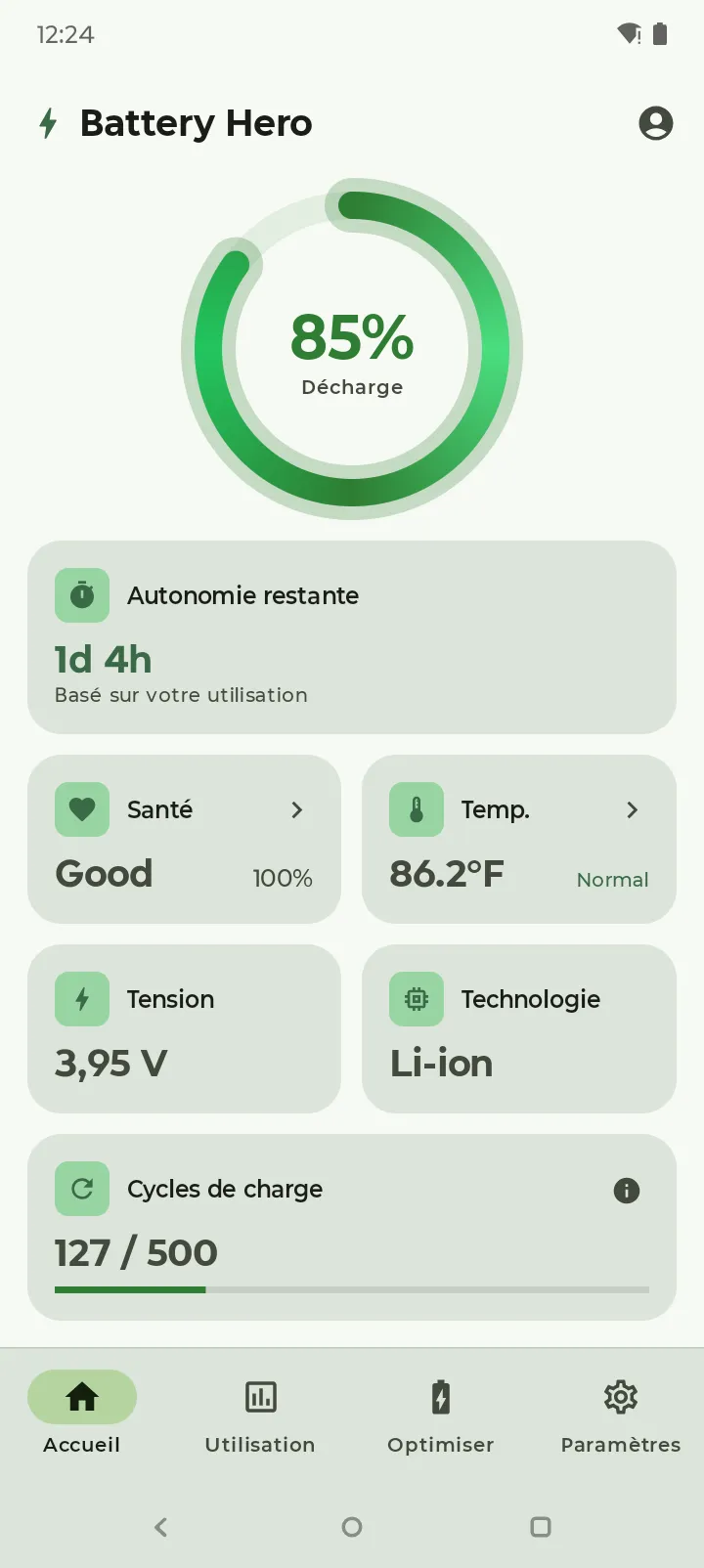The image size is (704, 1568).
Task: Expand the Temp. card details
Action: 632,809
